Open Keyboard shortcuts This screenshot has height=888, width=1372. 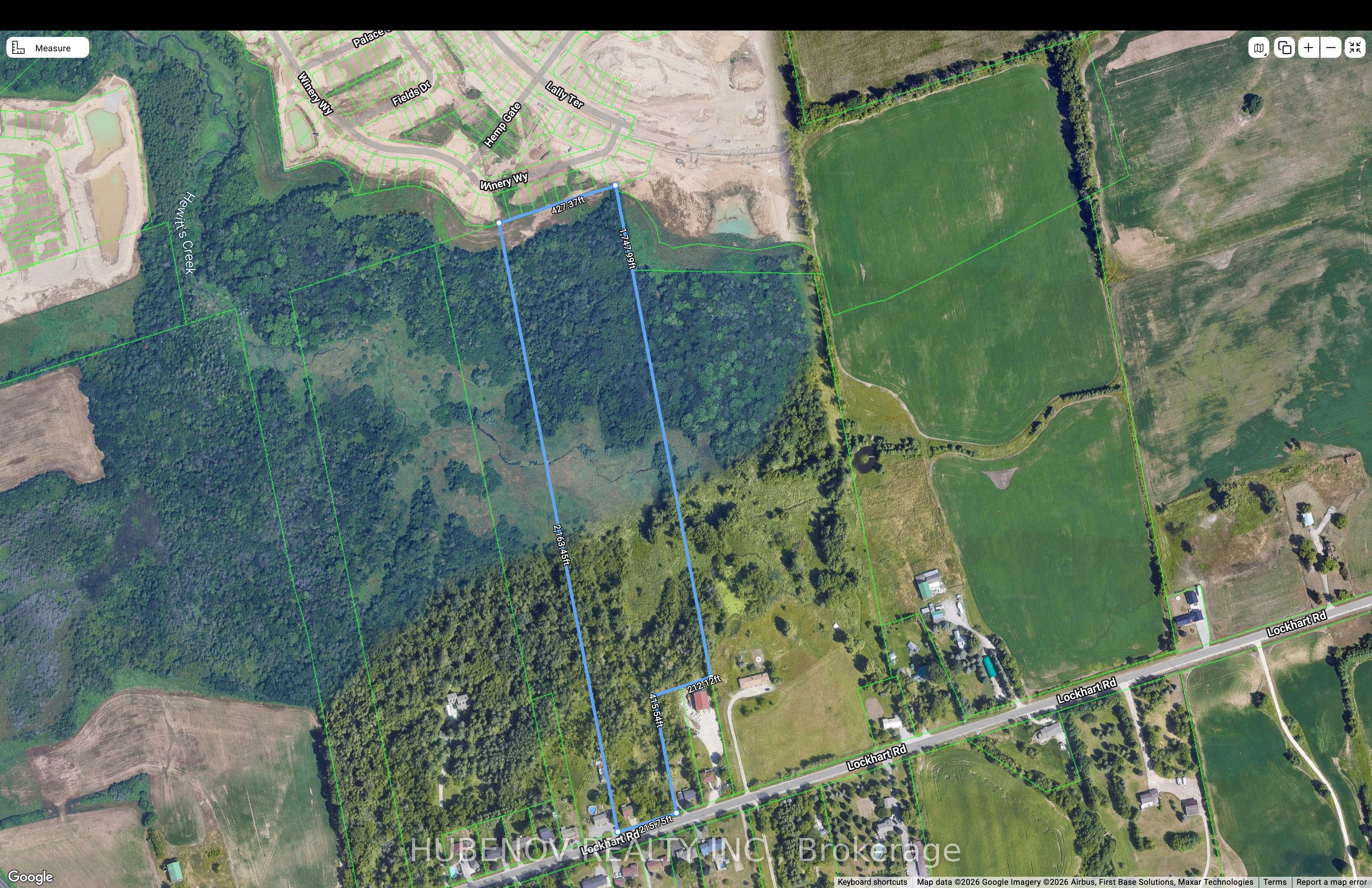872,882
